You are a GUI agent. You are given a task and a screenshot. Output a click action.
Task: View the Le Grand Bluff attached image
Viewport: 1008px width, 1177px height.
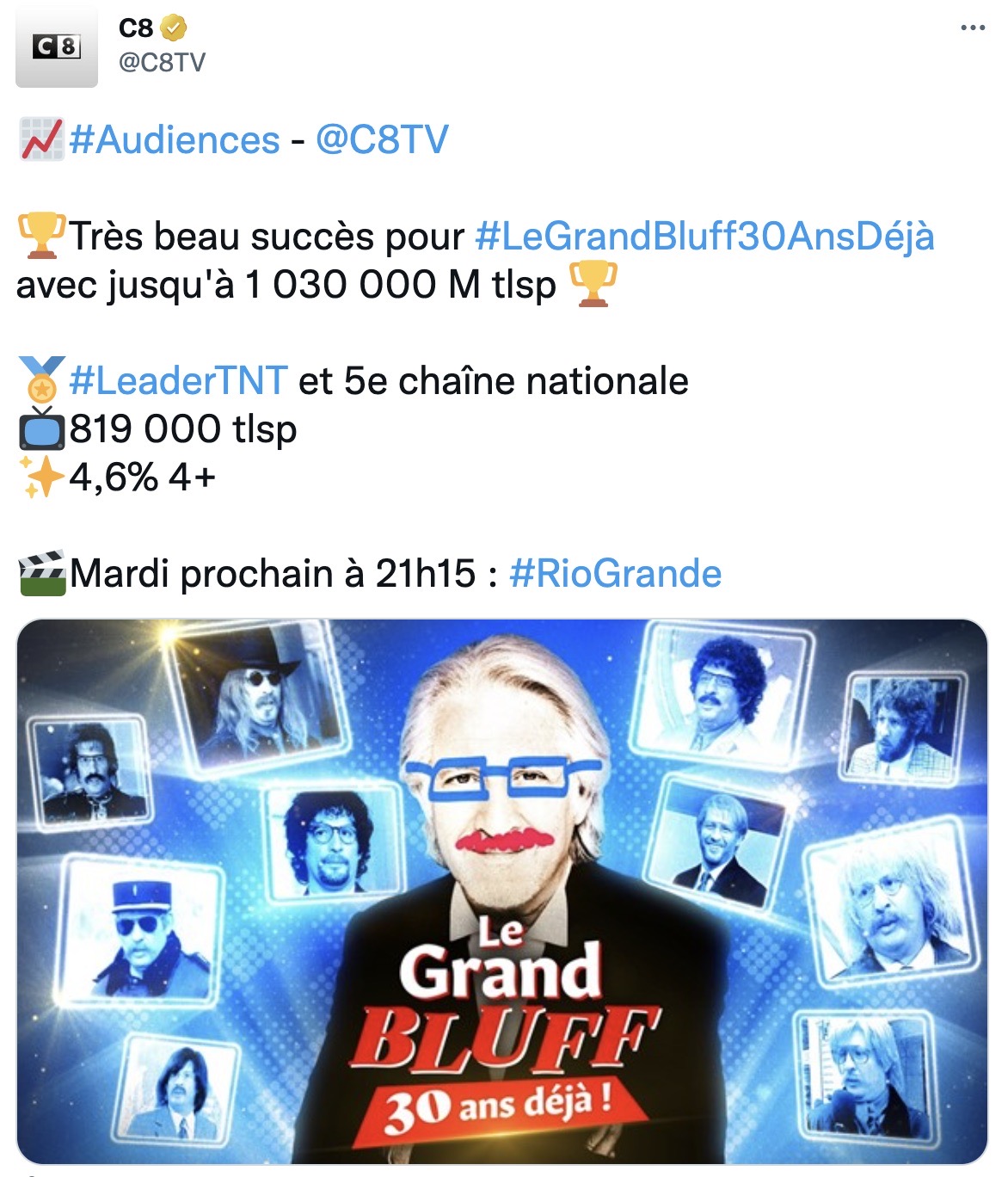[502, 891]
